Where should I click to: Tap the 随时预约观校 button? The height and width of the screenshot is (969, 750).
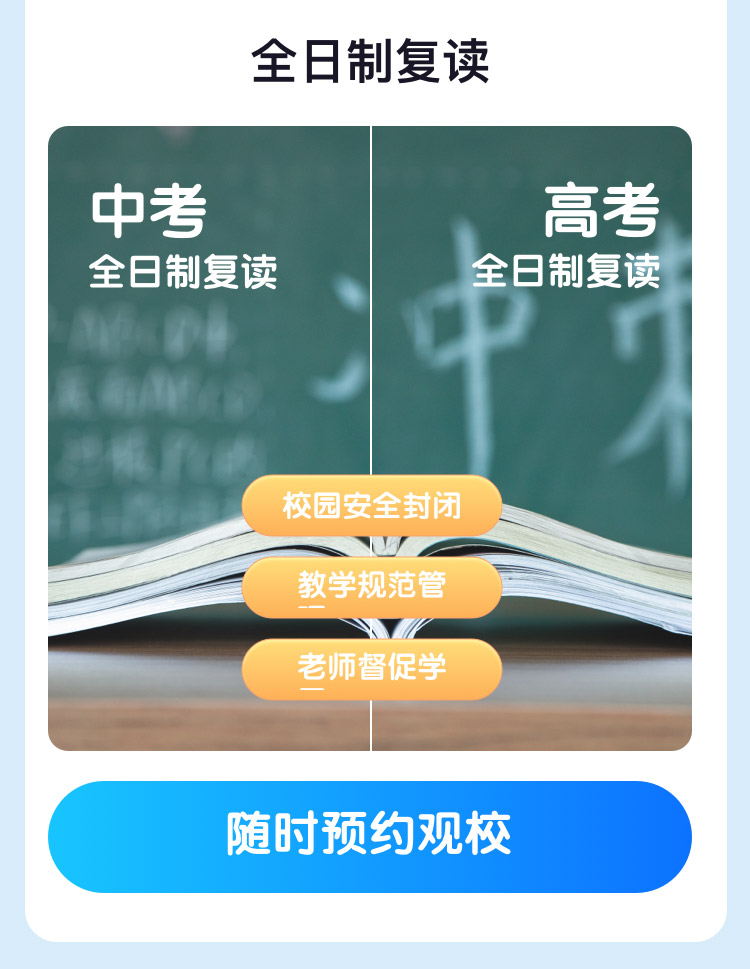[x=369, y=836]
